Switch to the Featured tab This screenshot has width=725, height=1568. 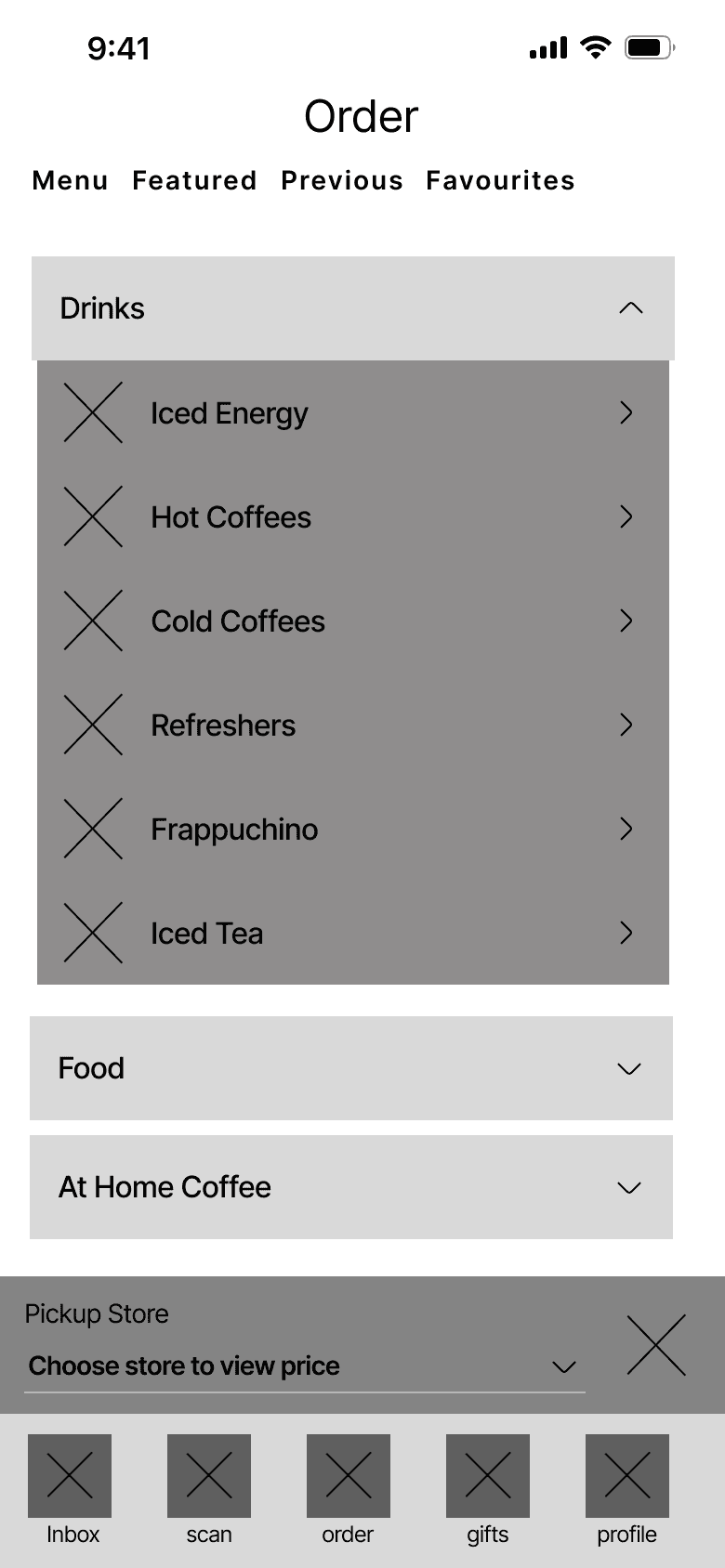(x=194, y=180)
